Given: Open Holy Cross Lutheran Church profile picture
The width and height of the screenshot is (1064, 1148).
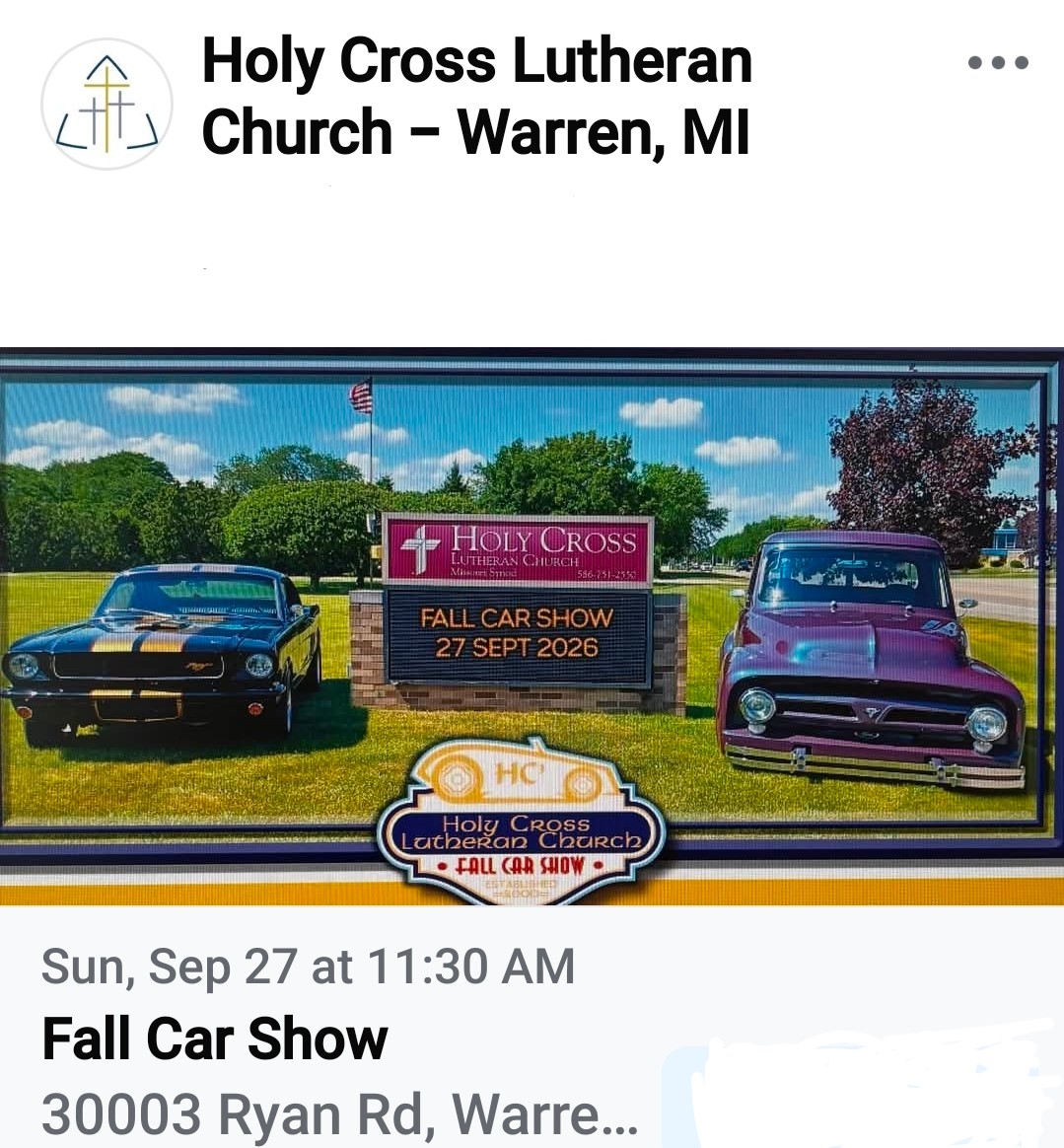Looking at the screenshot, I should click(106, 105).
